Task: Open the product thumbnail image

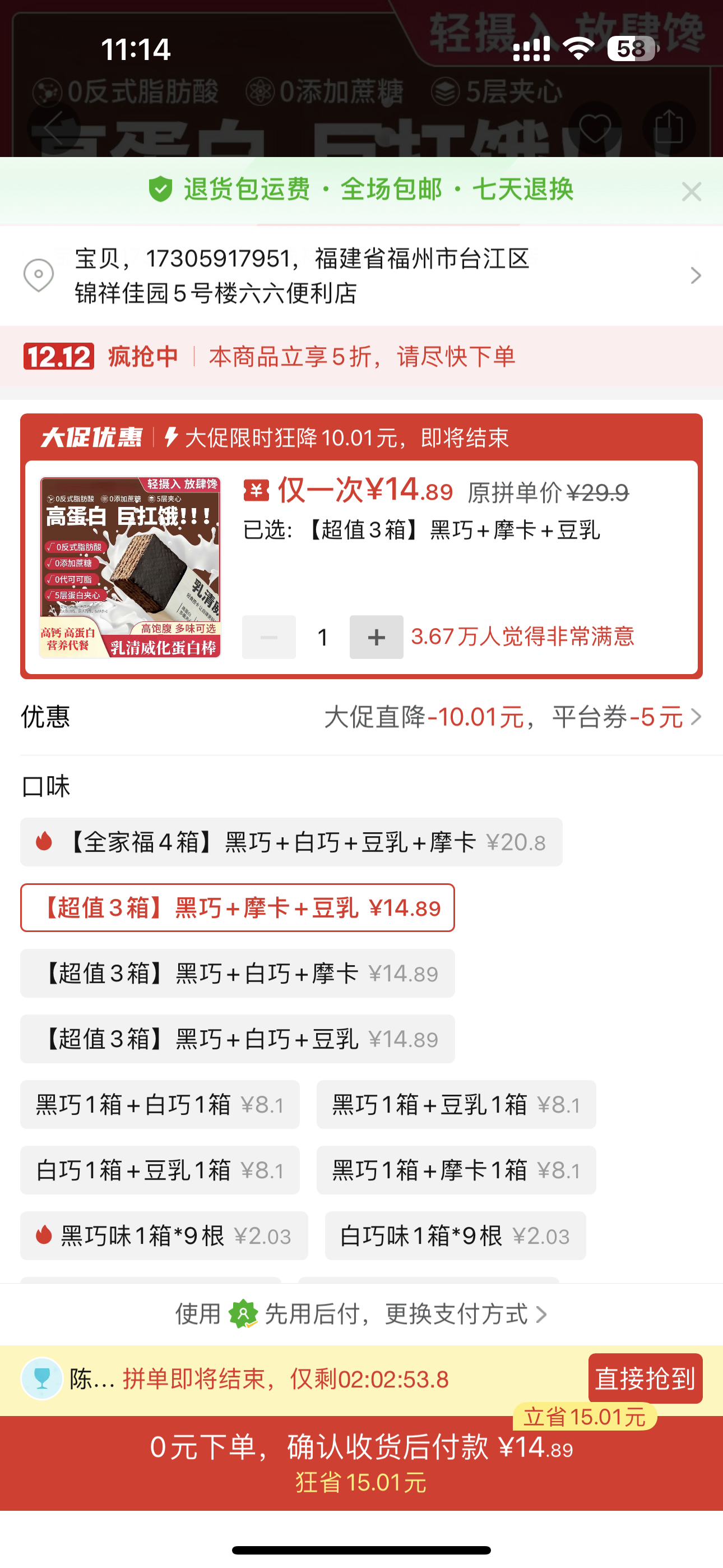Action: [130, 568]
